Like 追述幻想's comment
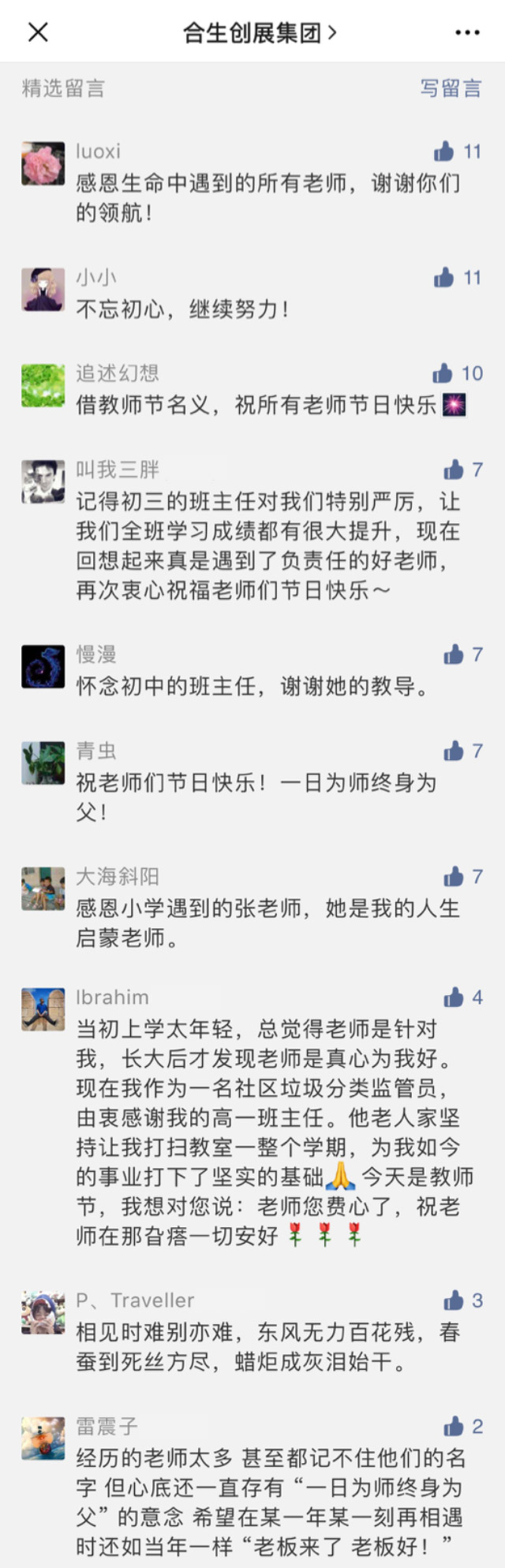 point(443,372)
